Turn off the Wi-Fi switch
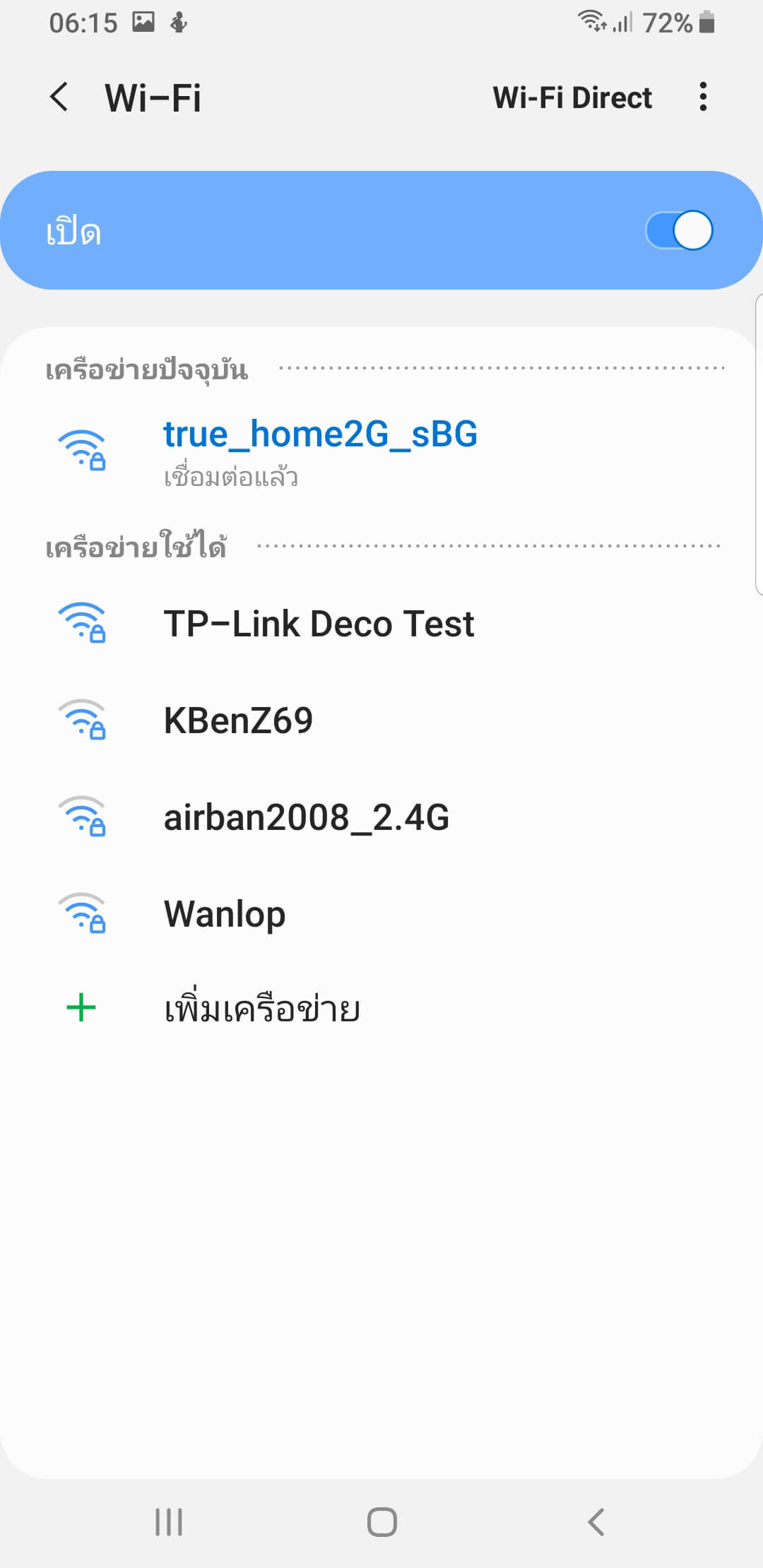This screenshot has width=763, height=1568. [x=679, y=230]
